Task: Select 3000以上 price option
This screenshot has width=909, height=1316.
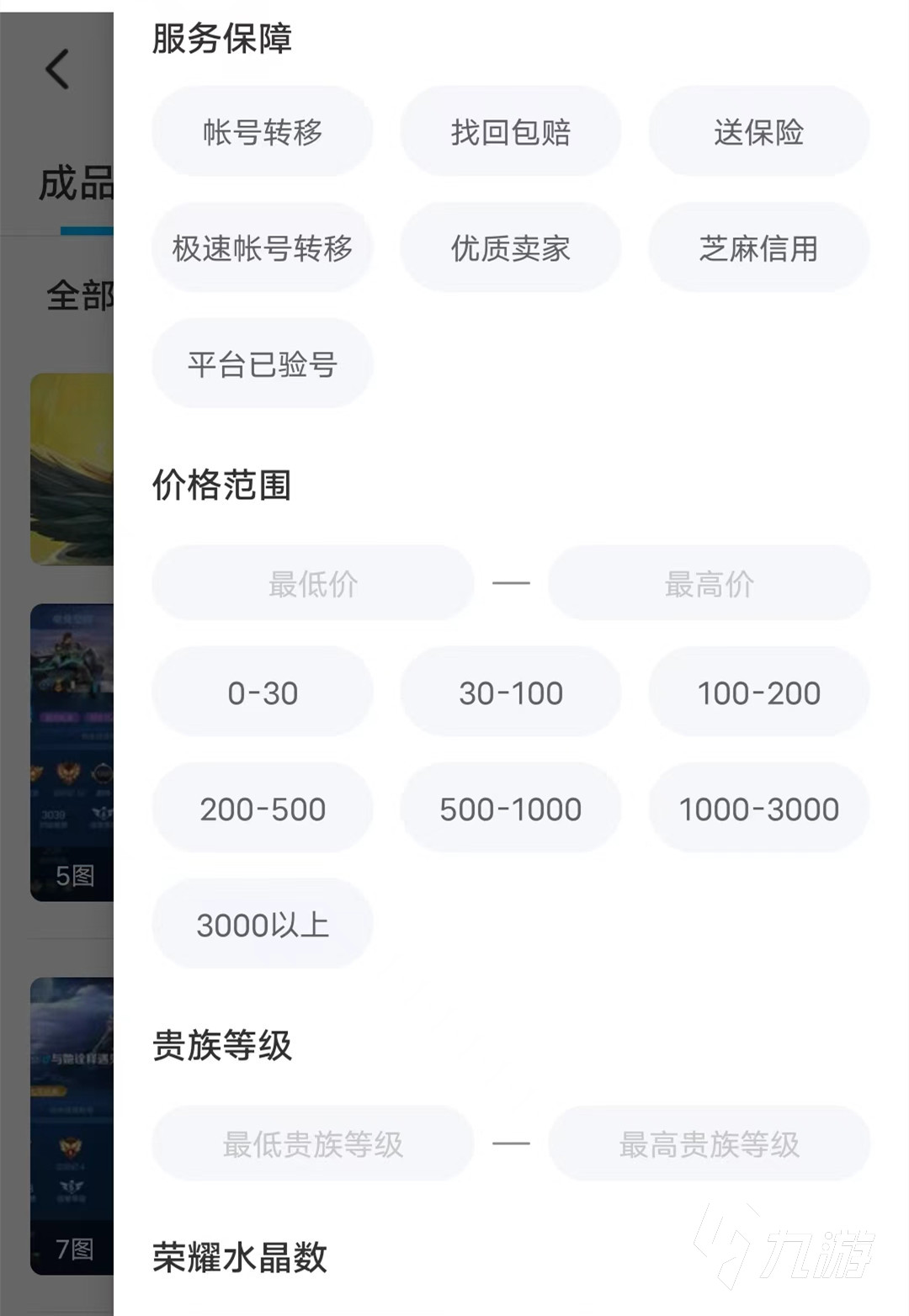Action: click(x=262, y=925)
